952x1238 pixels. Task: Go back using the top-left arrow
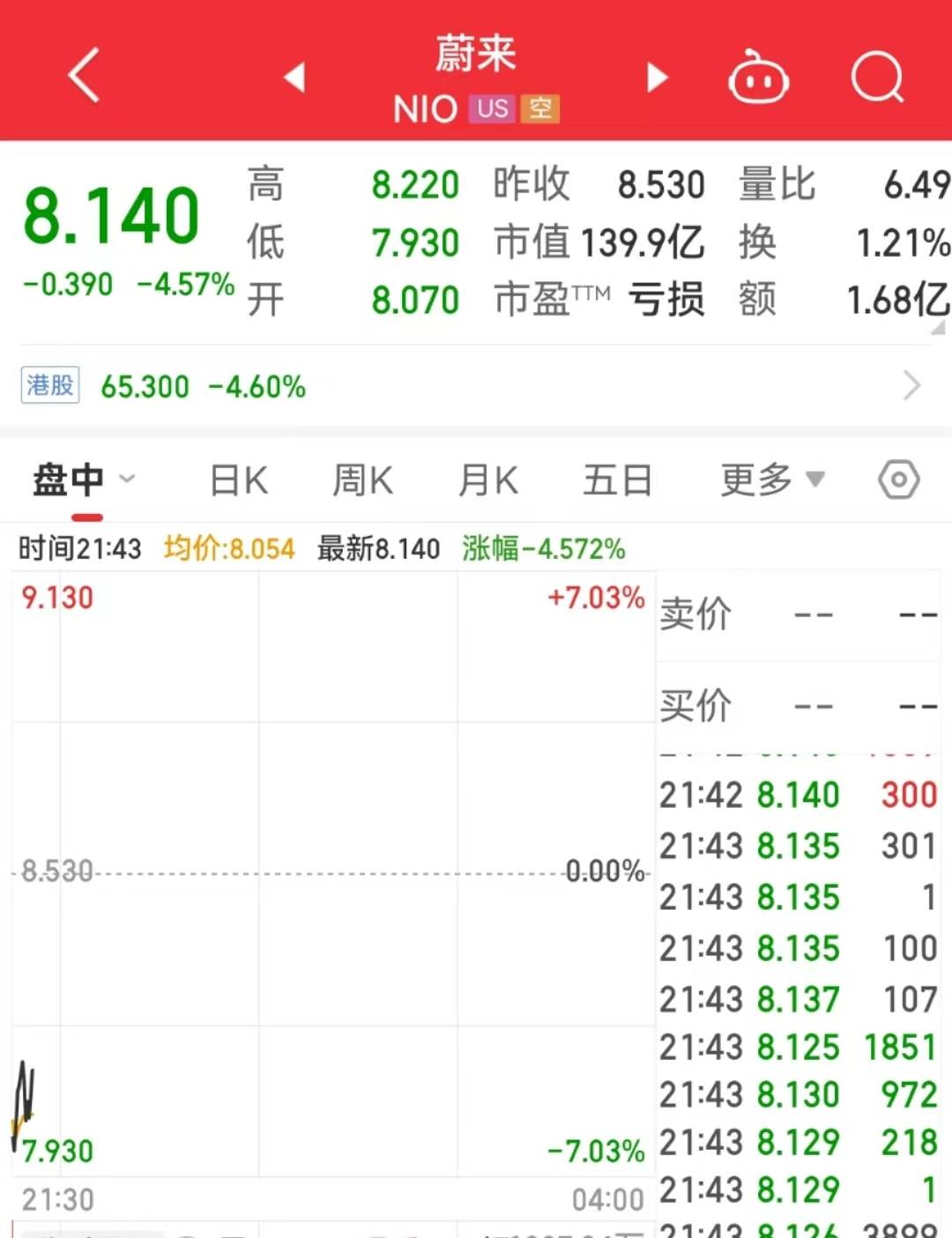click(84, 76)
